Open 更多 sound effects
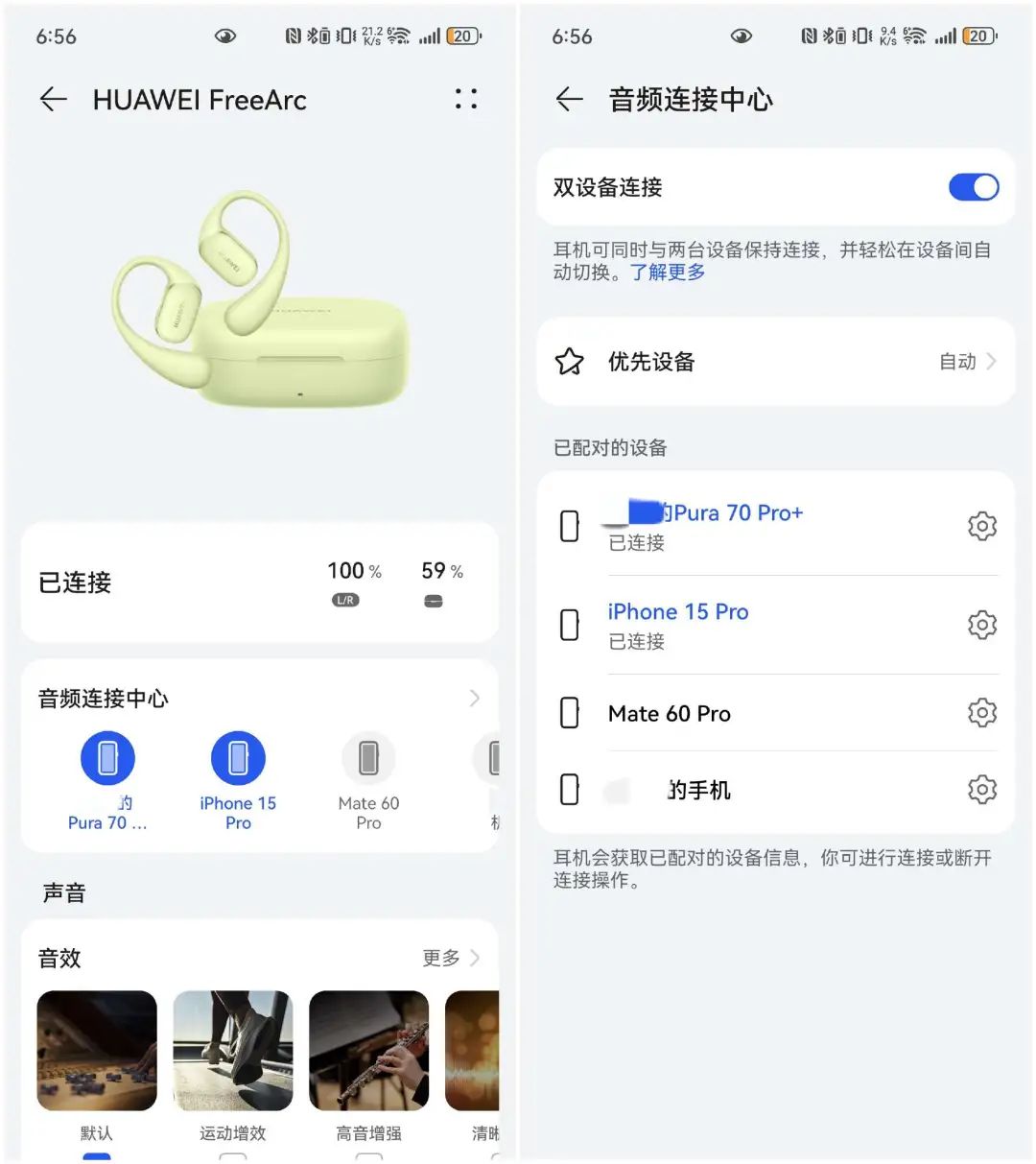This screenshot has width=1036, height=1164. pyautogui.click(x=451, y=958)
